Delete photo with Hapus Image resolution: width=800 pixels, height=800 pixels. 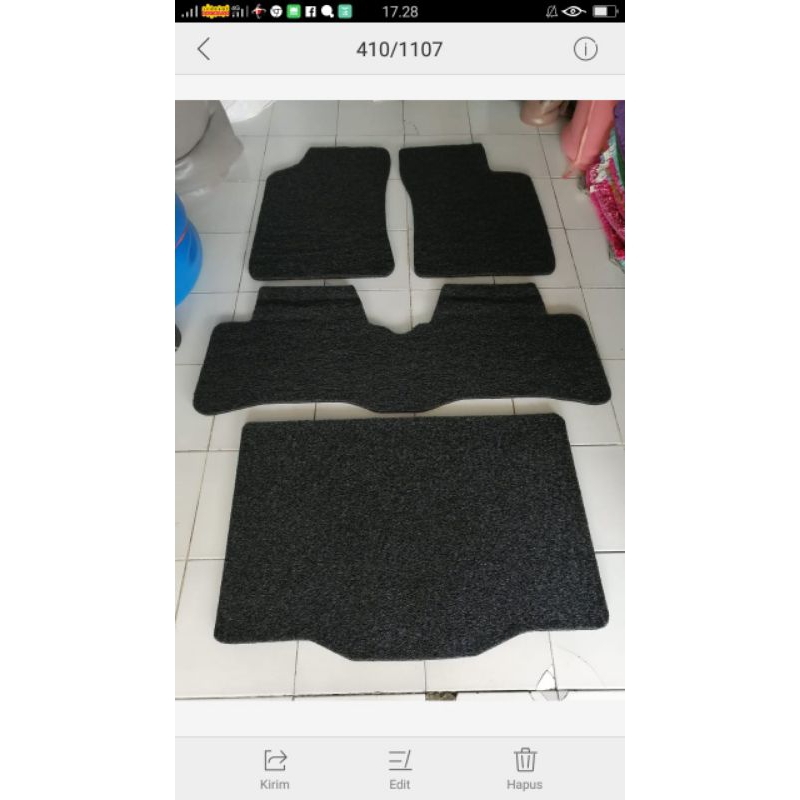[x=525, y=767]
